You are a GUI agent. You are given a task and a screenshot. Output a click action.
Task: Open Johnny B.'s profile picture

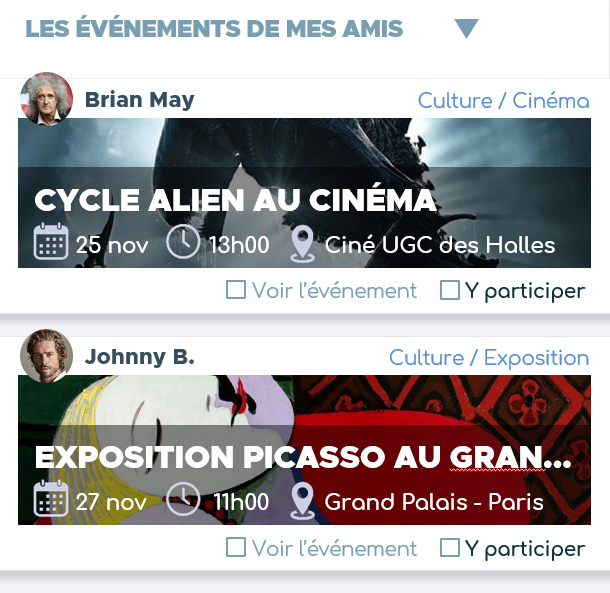[x=46, y=356]
